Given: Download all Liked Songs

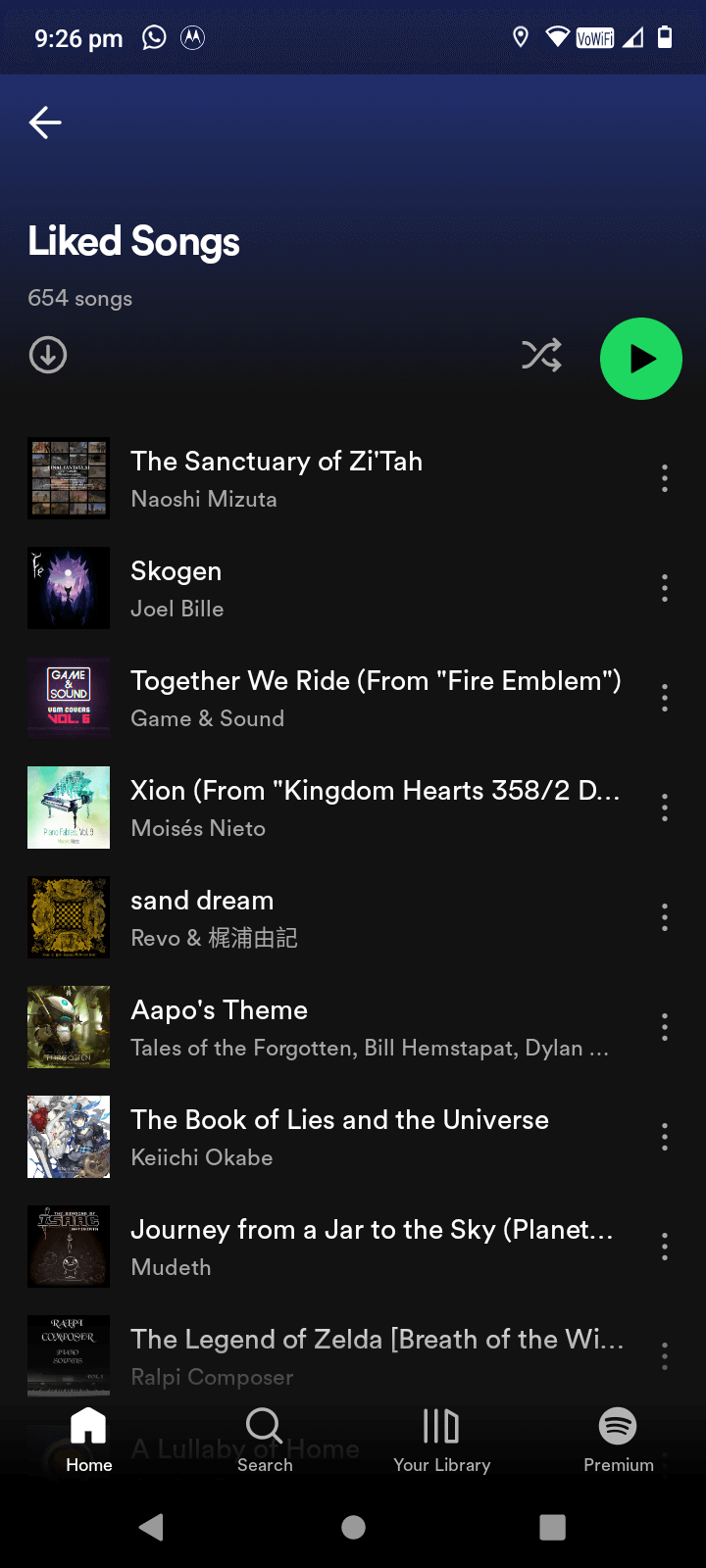Looking at the screenshot, I should coord(48,355).
